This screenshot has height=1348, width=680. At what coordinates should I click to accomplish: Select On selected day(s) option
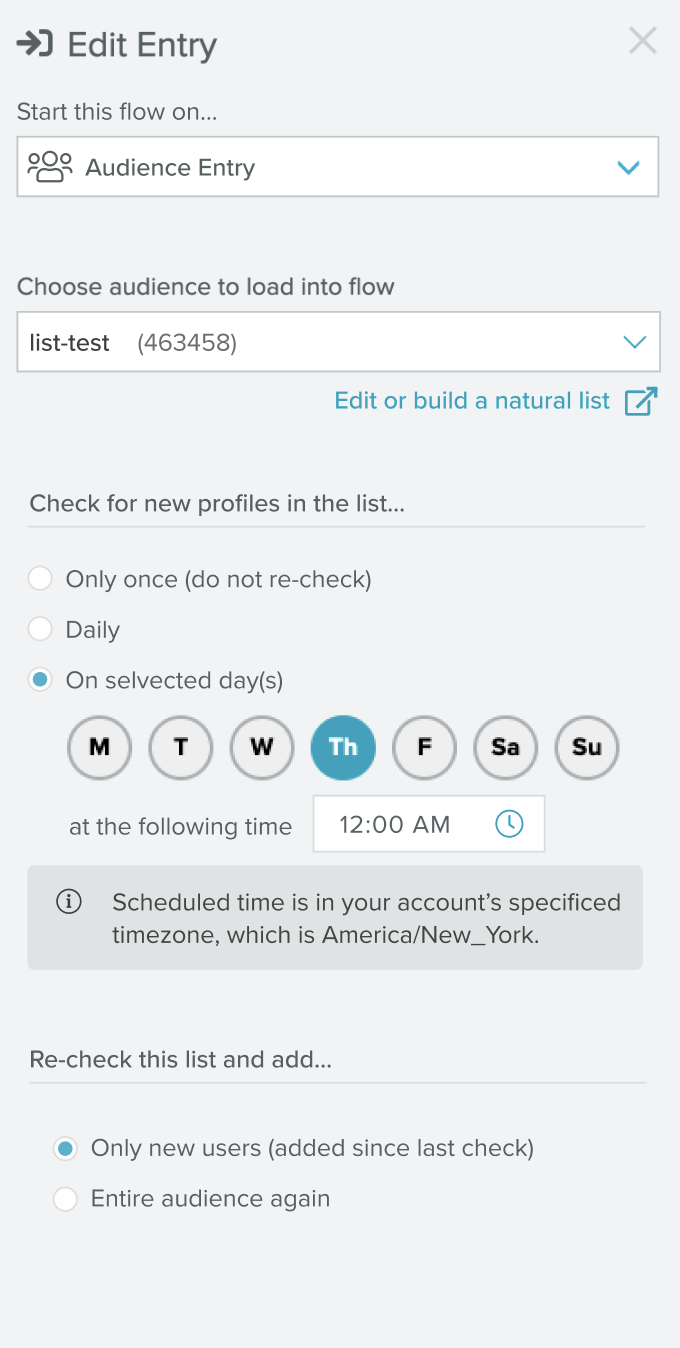coord(40,681)
